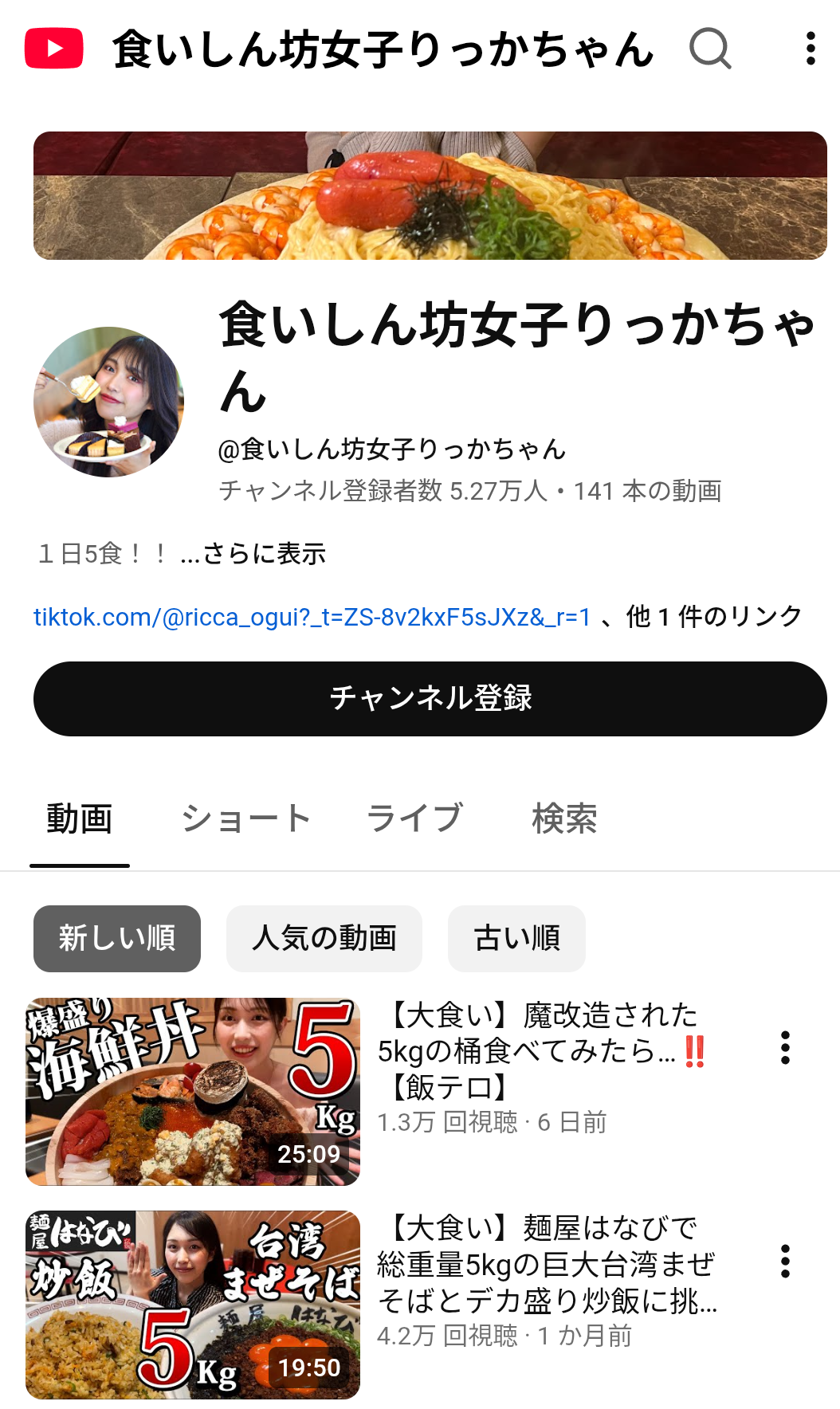This screenshot has width=840, height=1409.
Task: Open options for the 麺屋はなび video
Action: (x=785, y=1261)
